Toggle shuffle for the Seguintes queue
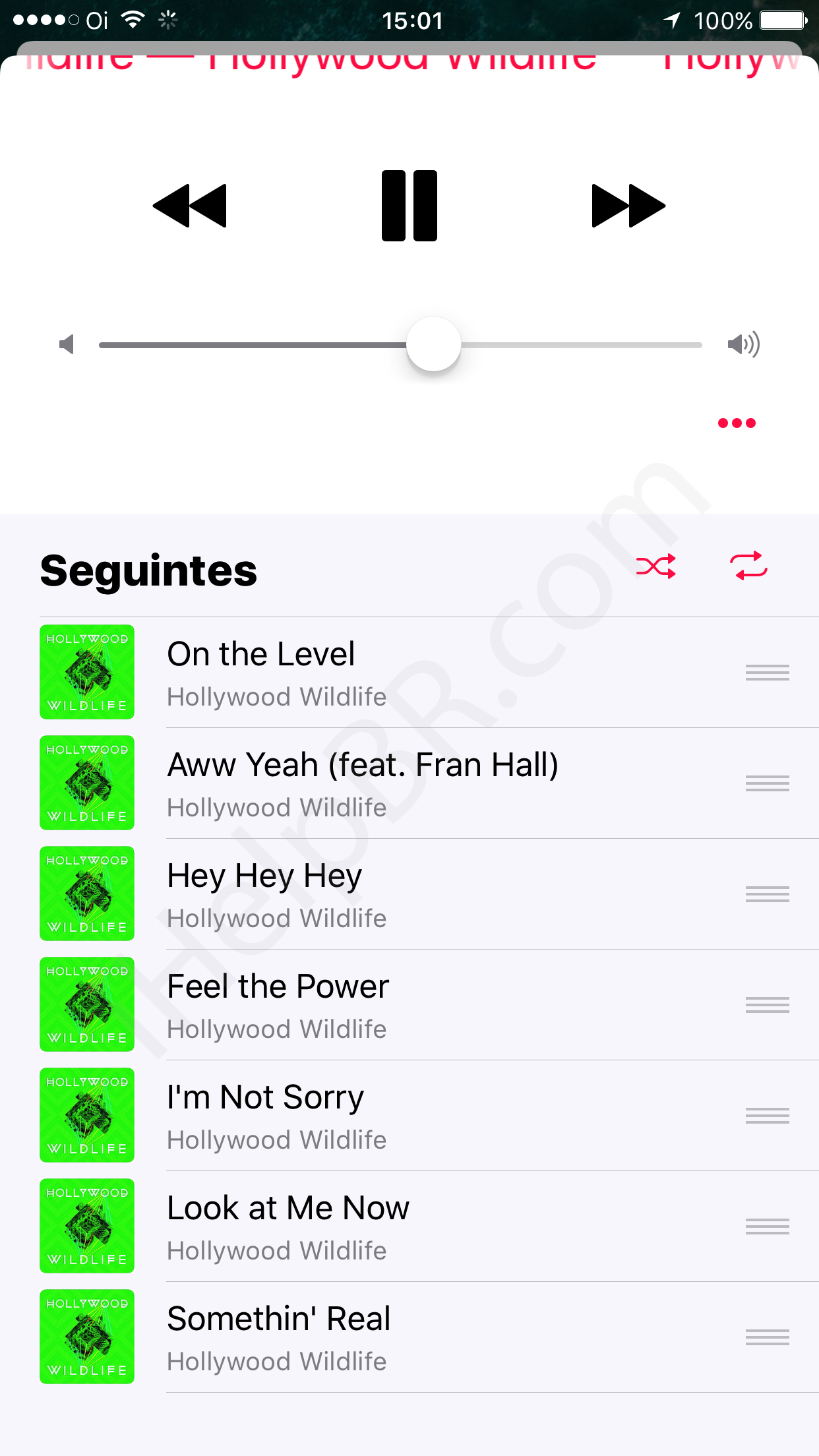Image resolution: width=819 pixels, height=1456 pixels. tap(656, 566)
